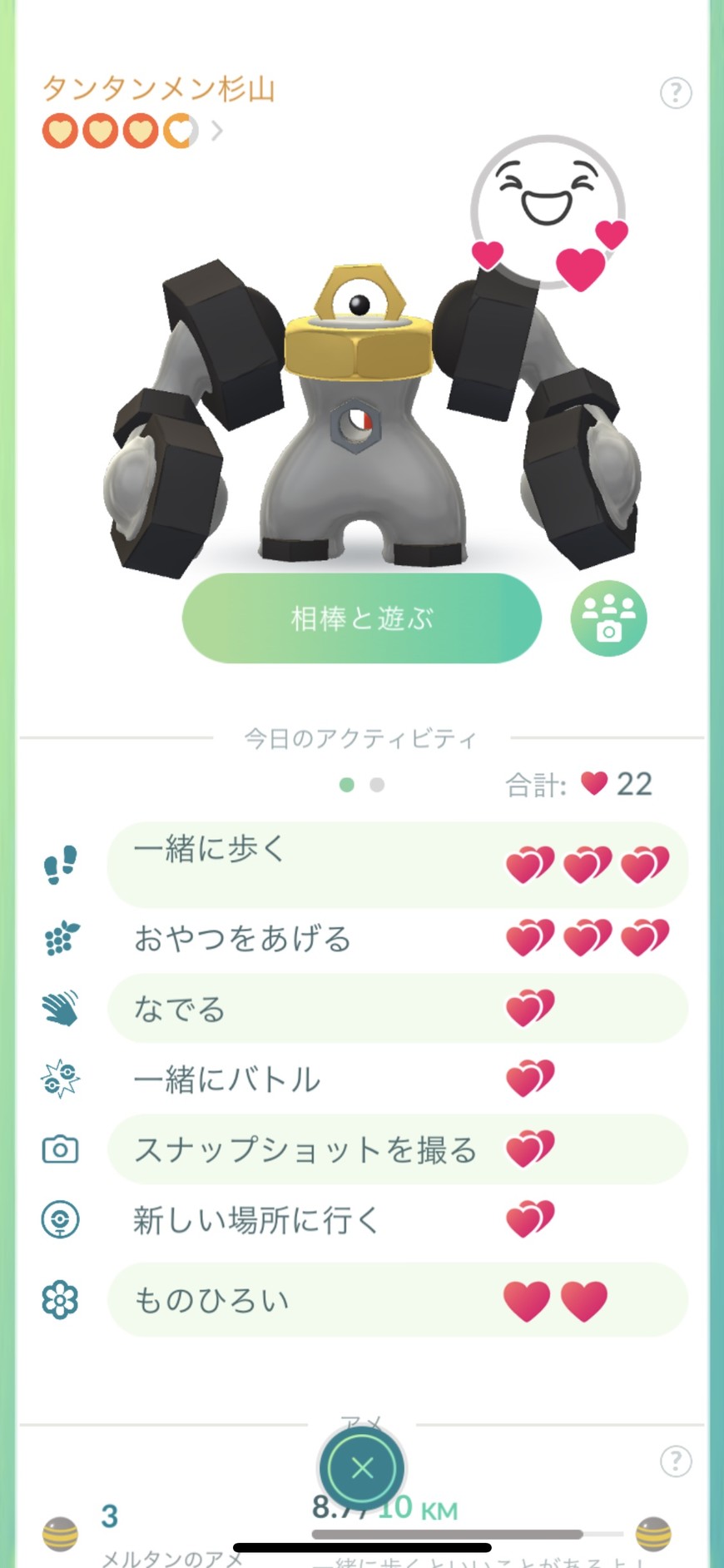
Task: Open the help icon beside the buddy name
Action: click(x=676, y=93)
